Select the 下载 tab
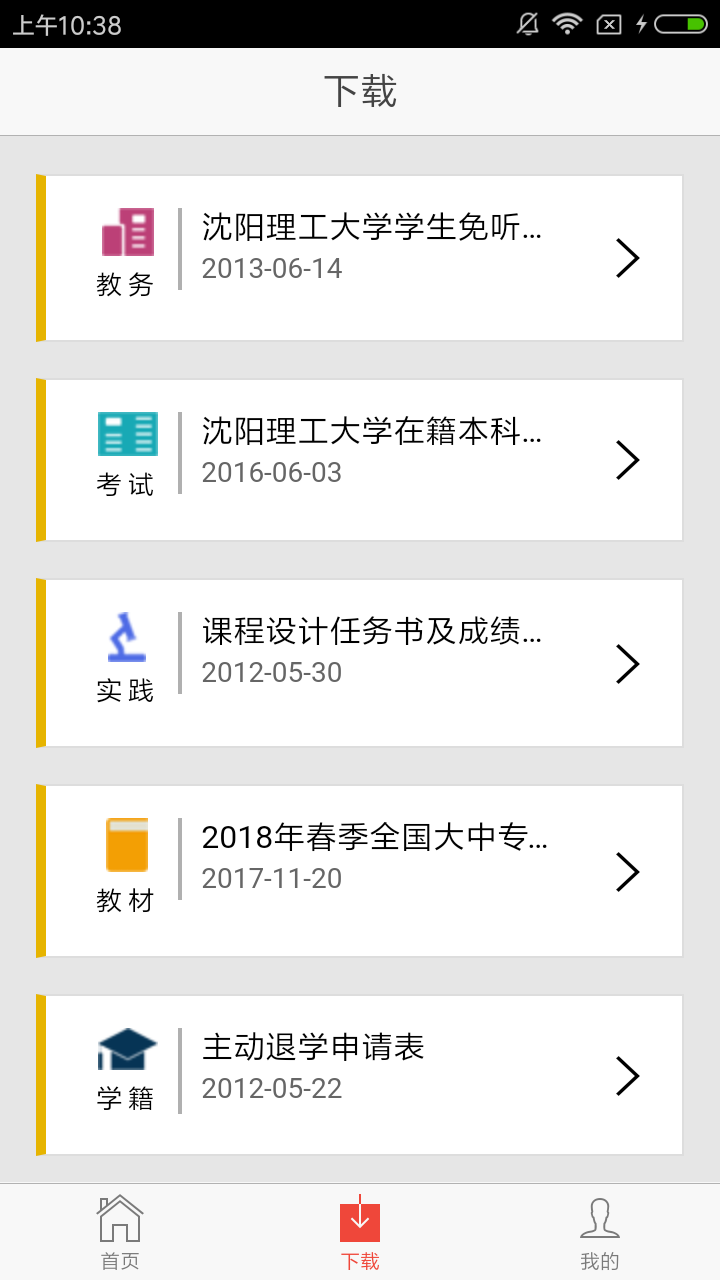720x1280 pixels. point(360,1232)
